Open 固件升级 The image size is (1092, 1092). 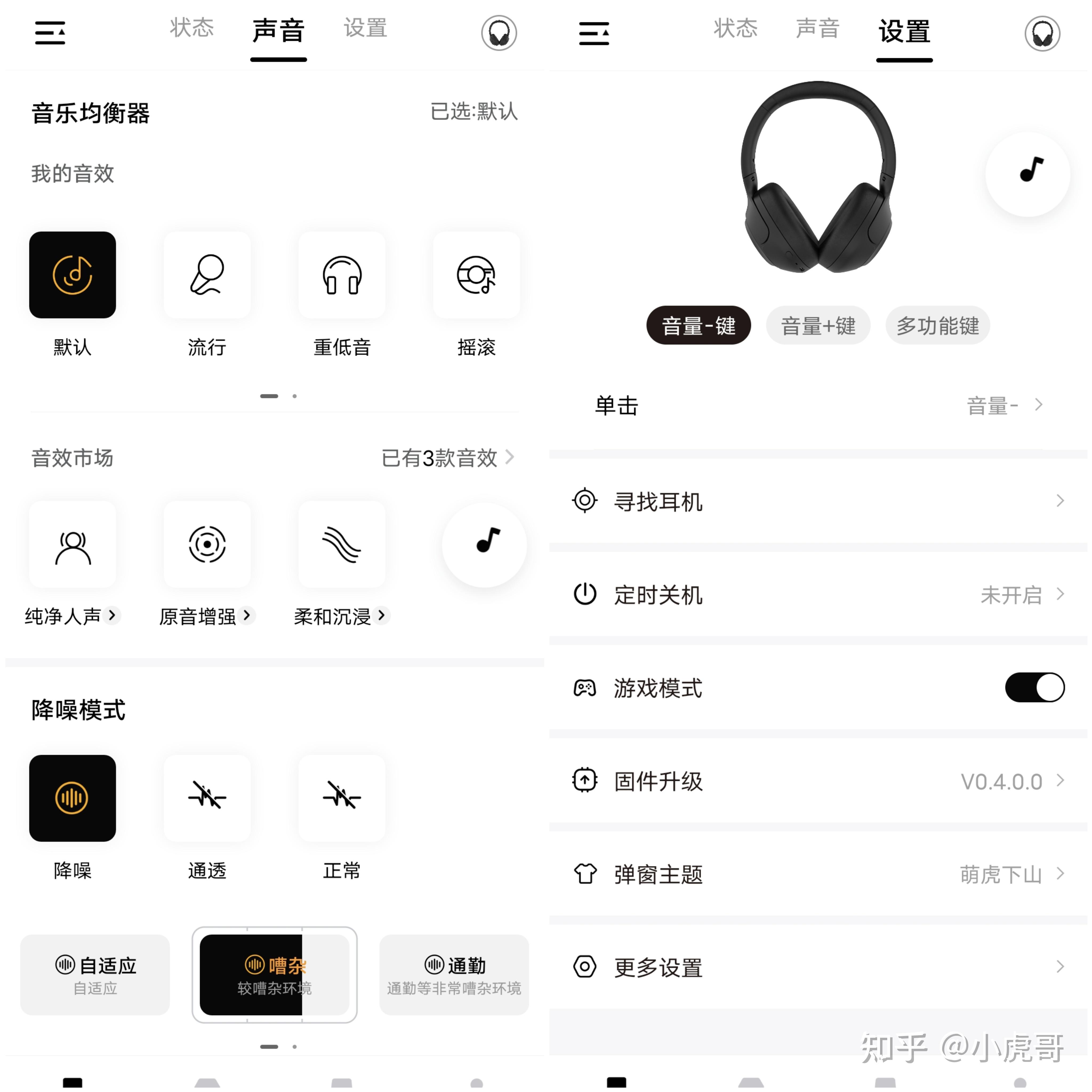click(x=818, y=781)
